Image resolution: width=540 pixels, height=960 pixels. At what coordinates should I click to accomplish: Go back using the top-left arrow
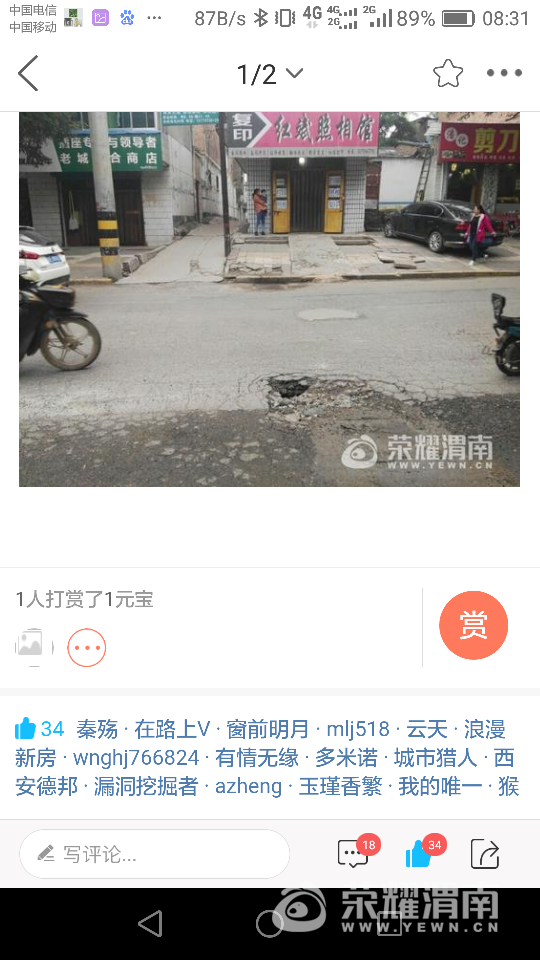28,73
